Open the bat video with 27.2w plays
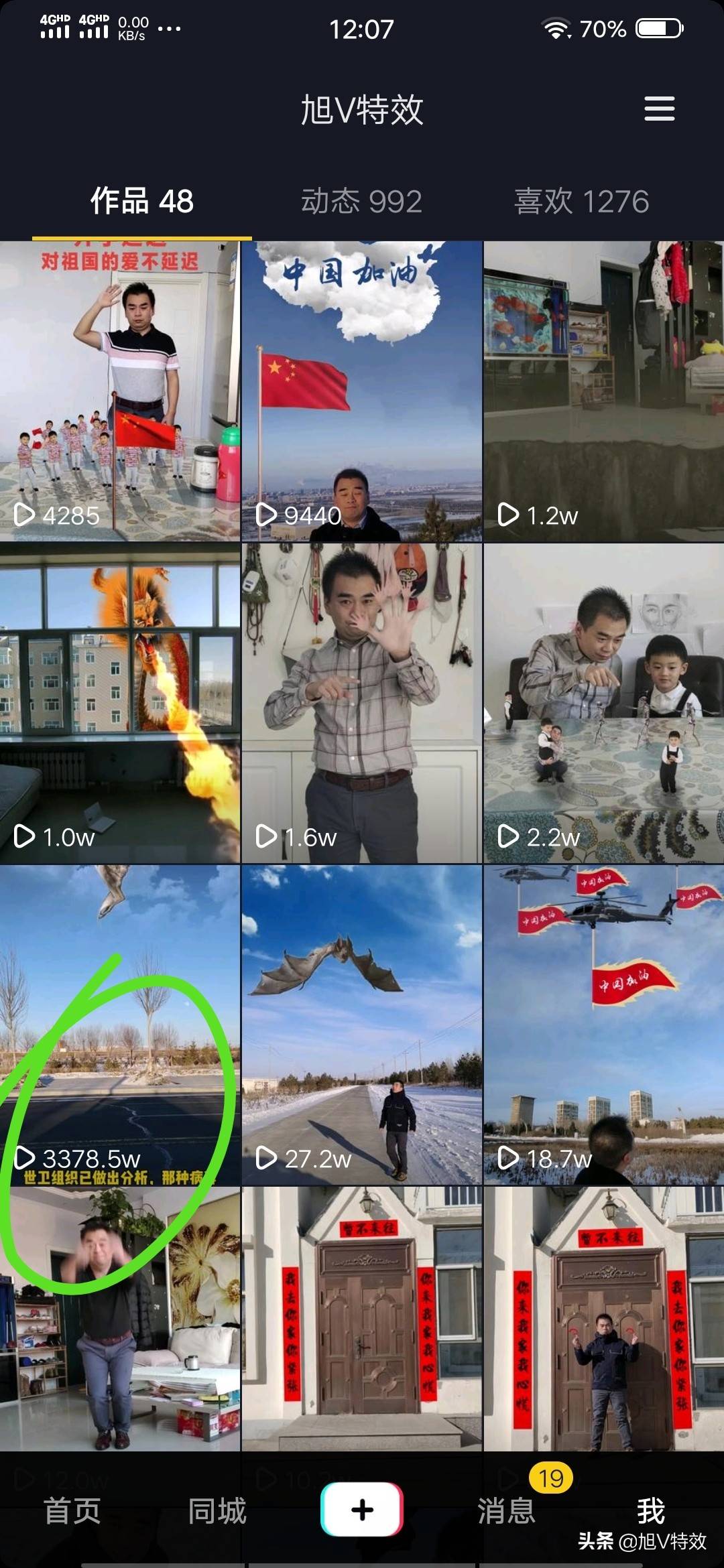The image size is (724, 1568). [x=361, y=1025]
